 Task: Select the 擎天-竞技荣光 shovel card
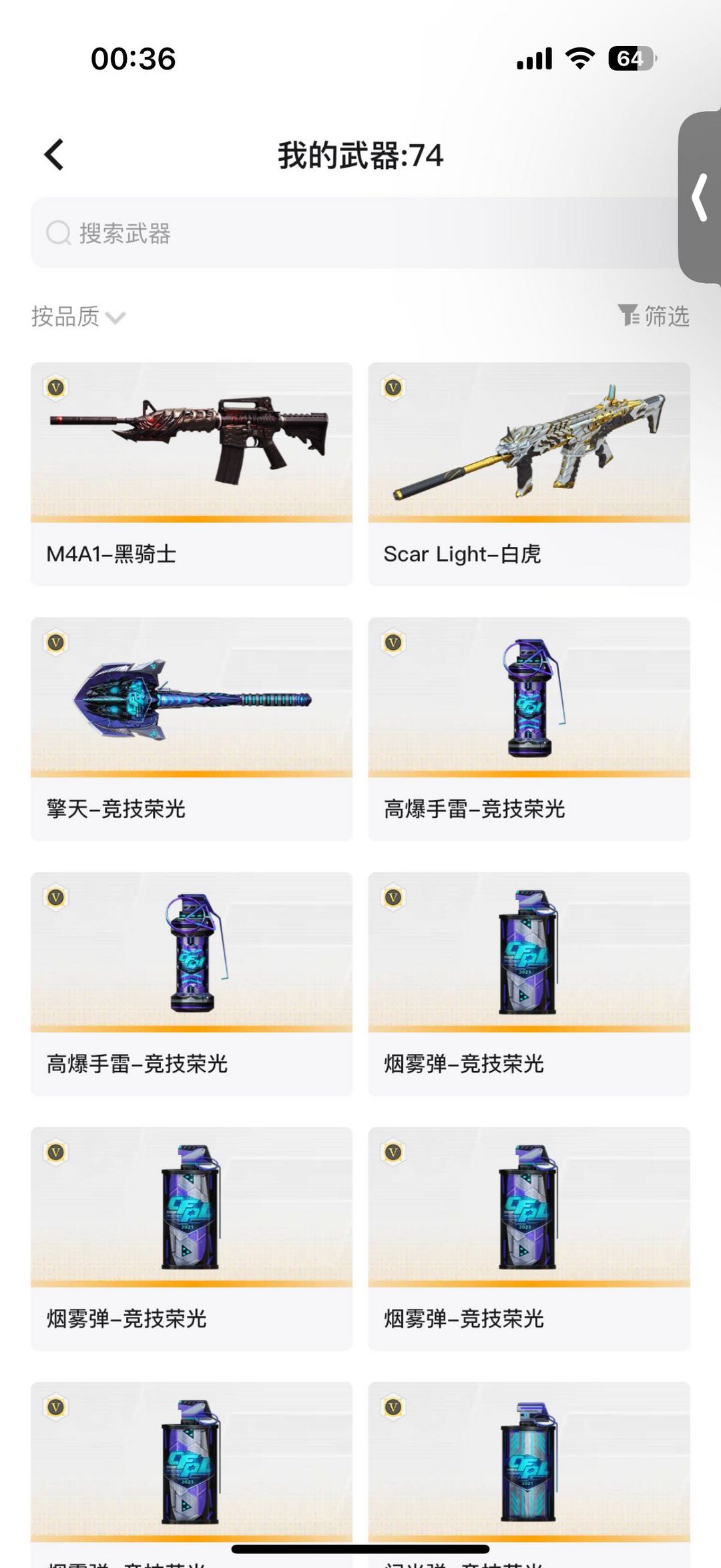coord(192,729)
